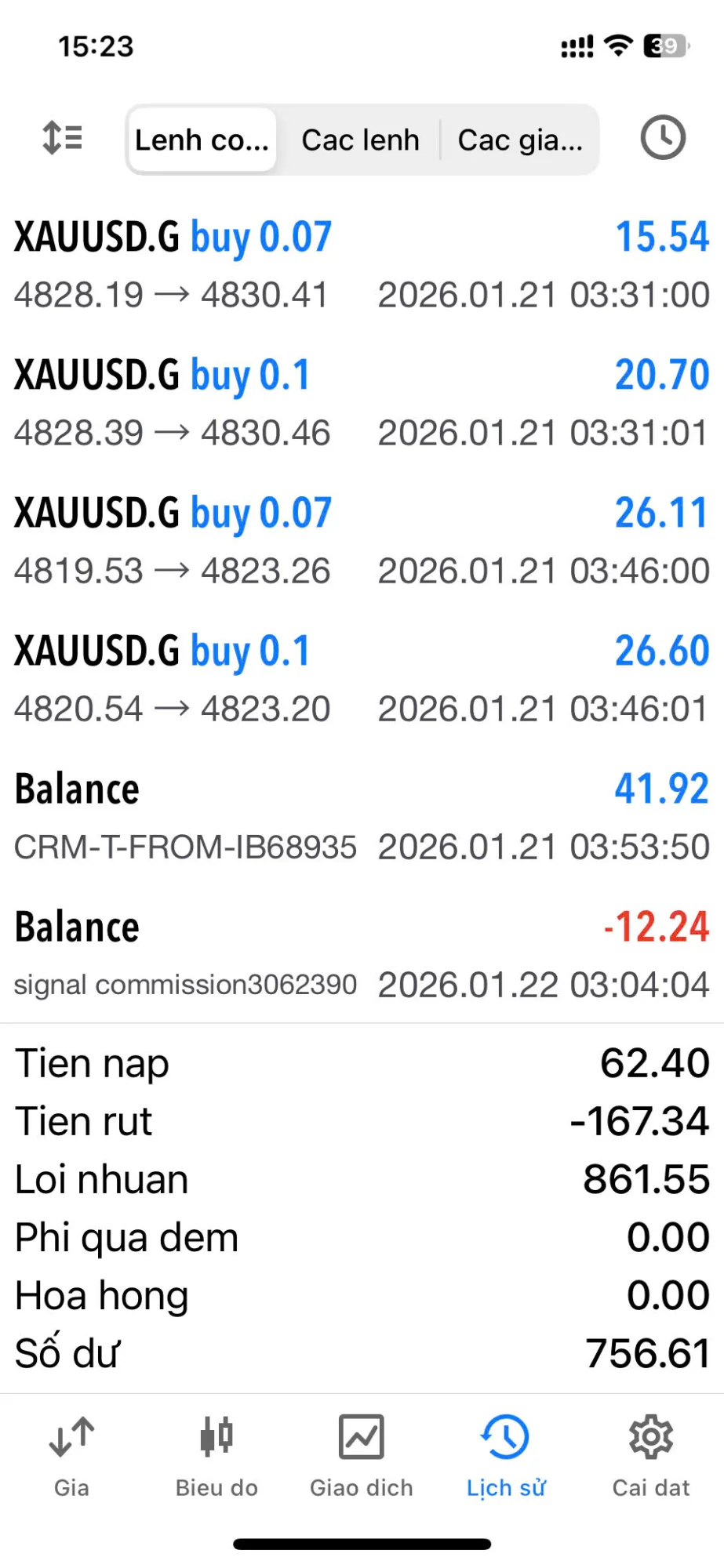Screen dimensions: 724x1568
Task: Open the time period clock icon
Action: 662,138
